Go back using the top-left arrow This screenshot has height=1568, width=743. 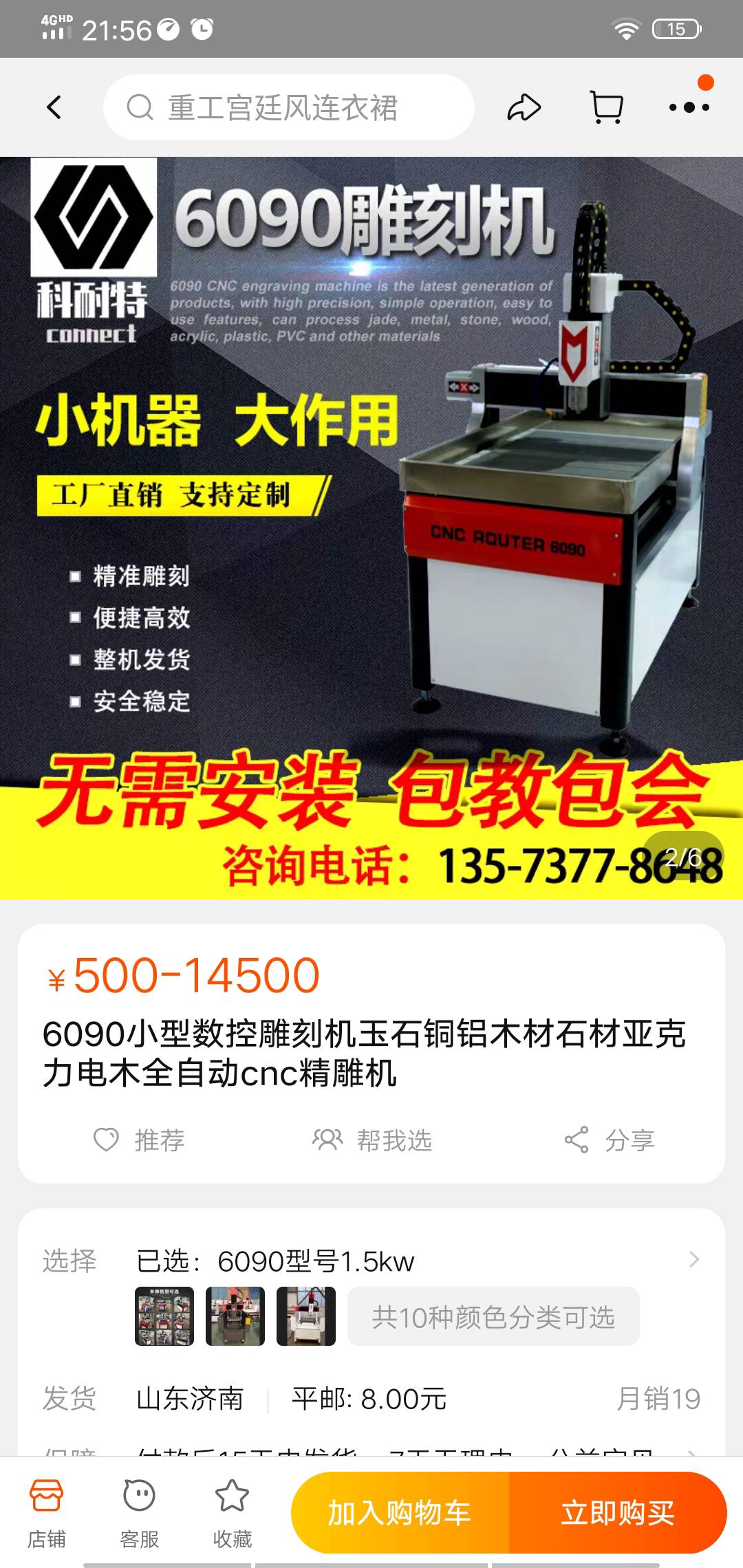click(x=54, y=107)
